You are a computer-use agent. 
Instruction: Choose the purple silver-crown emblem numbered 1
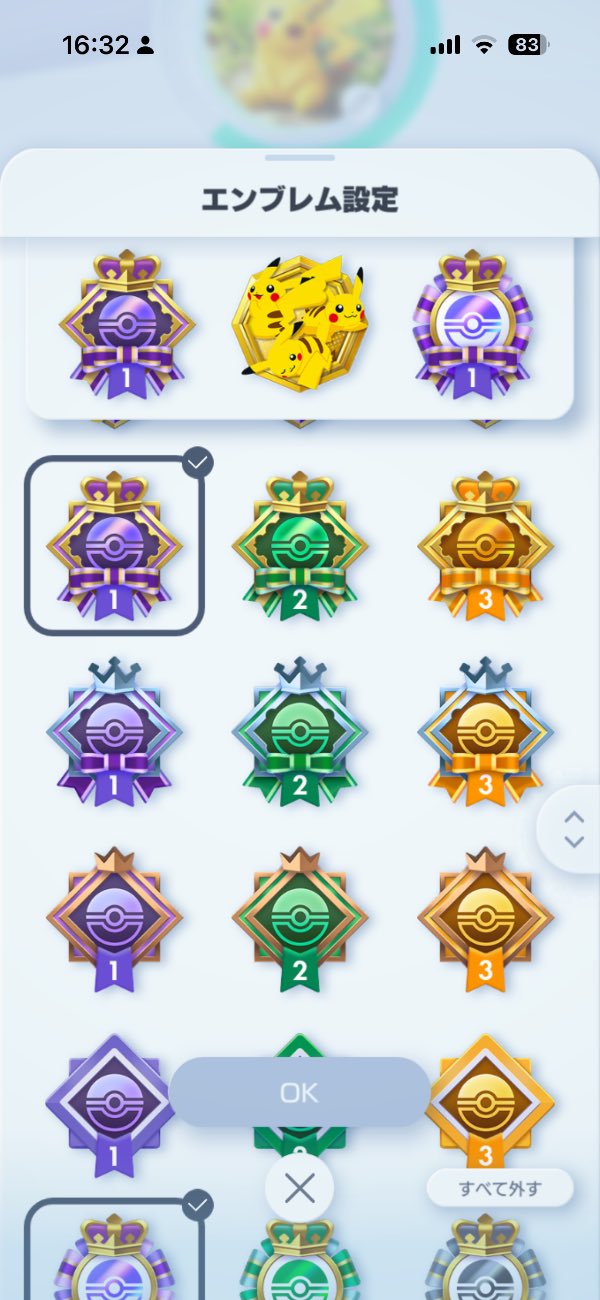coord(114,732)
